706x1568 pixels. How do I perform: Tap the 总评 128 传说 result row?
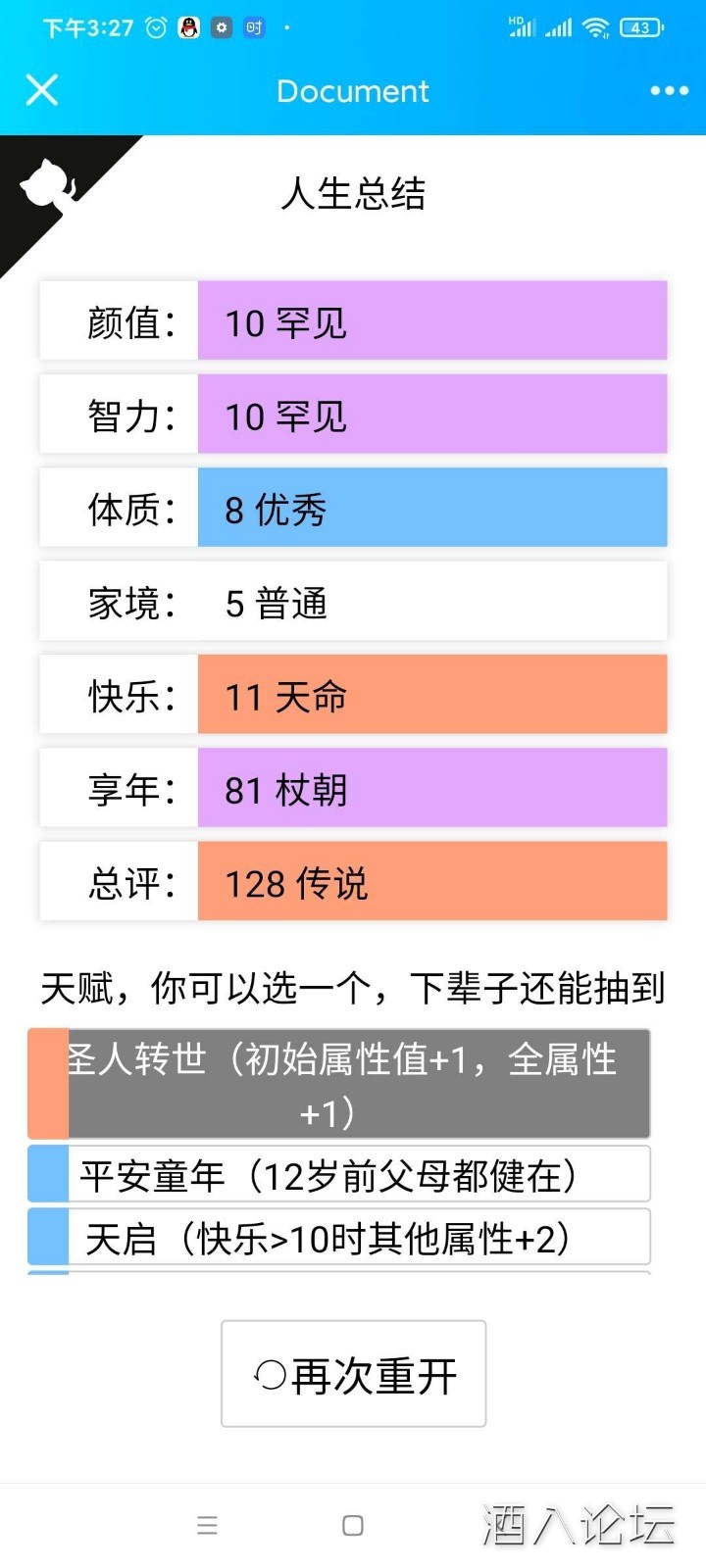[x=353, y=881]
